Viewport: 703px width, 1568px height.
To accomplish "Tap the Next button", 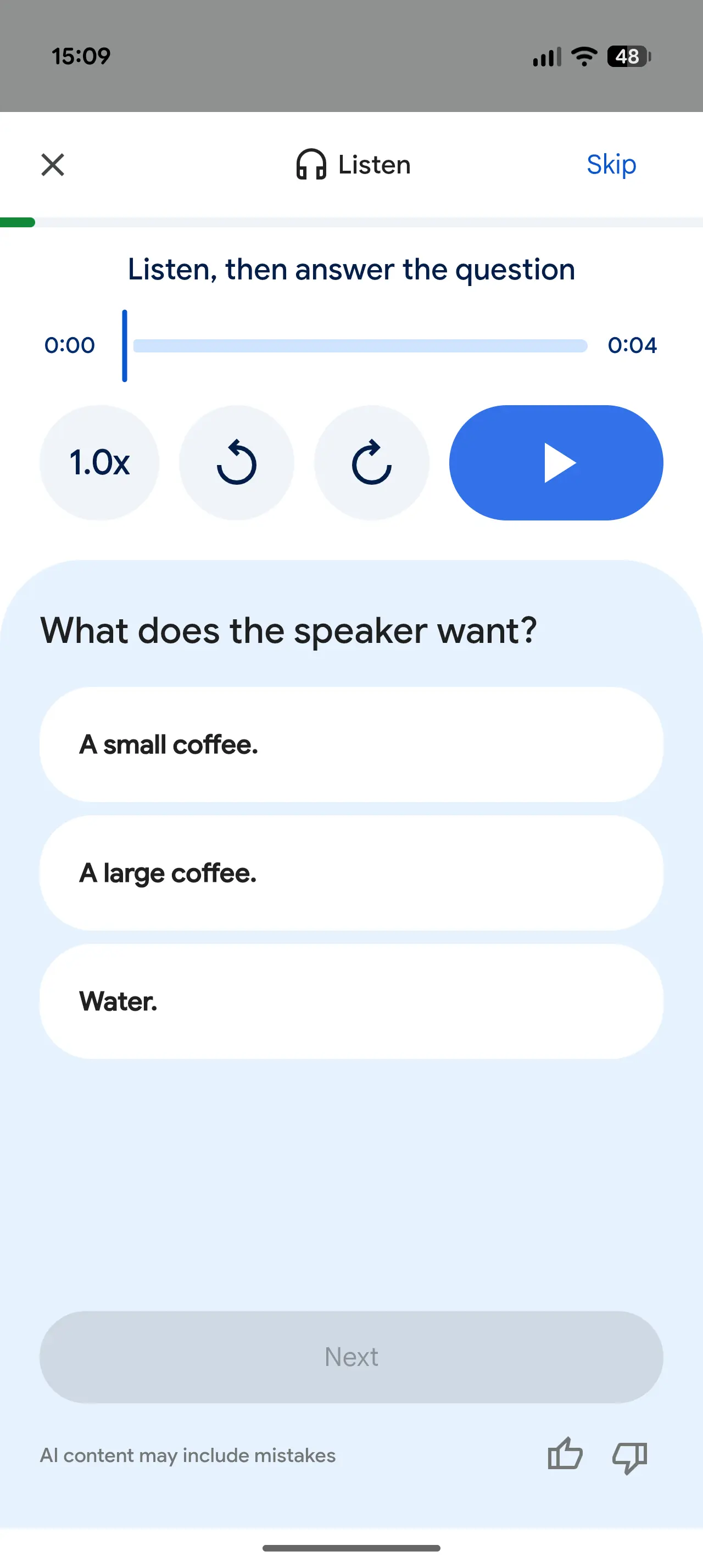I will point(351,1357).
